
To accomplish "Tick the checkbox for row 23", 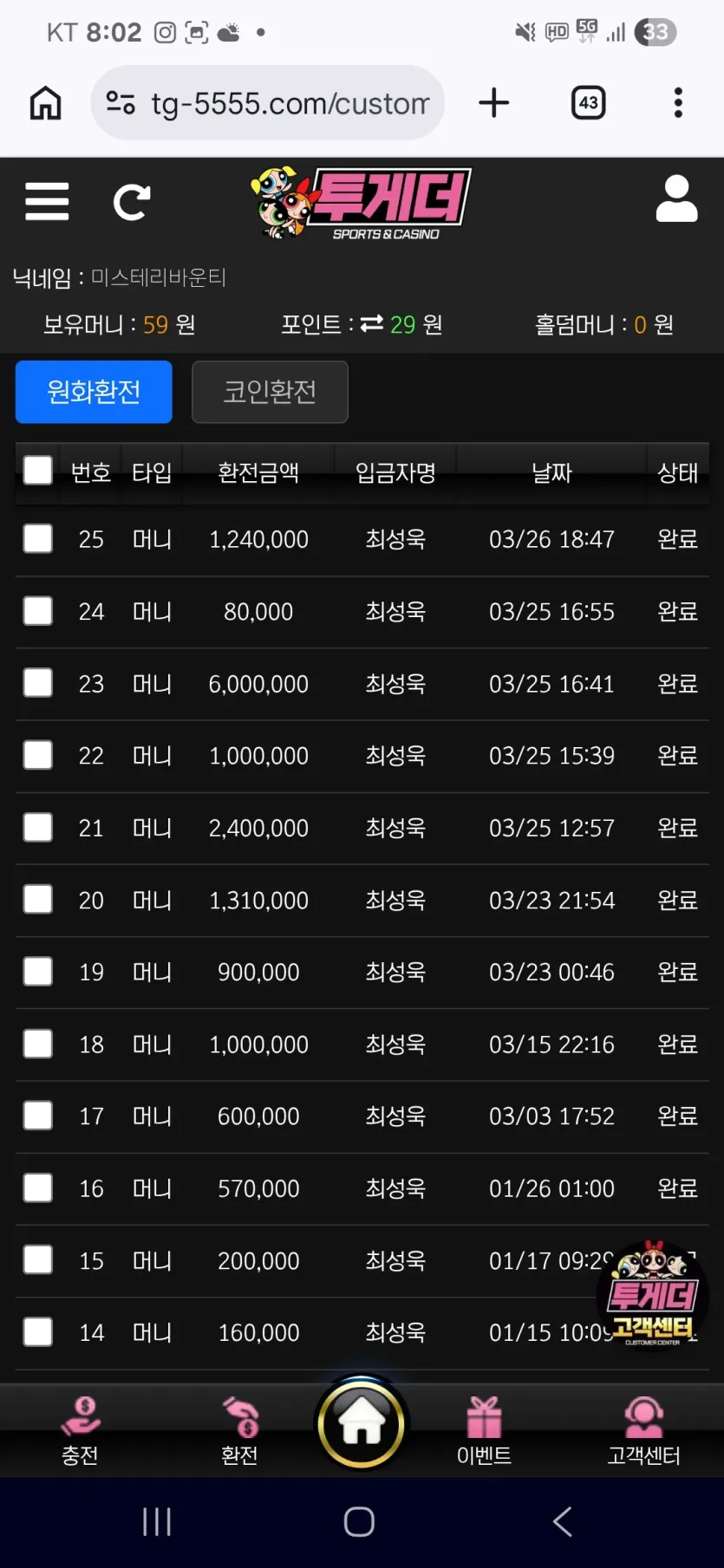I will tap(38, 683).
